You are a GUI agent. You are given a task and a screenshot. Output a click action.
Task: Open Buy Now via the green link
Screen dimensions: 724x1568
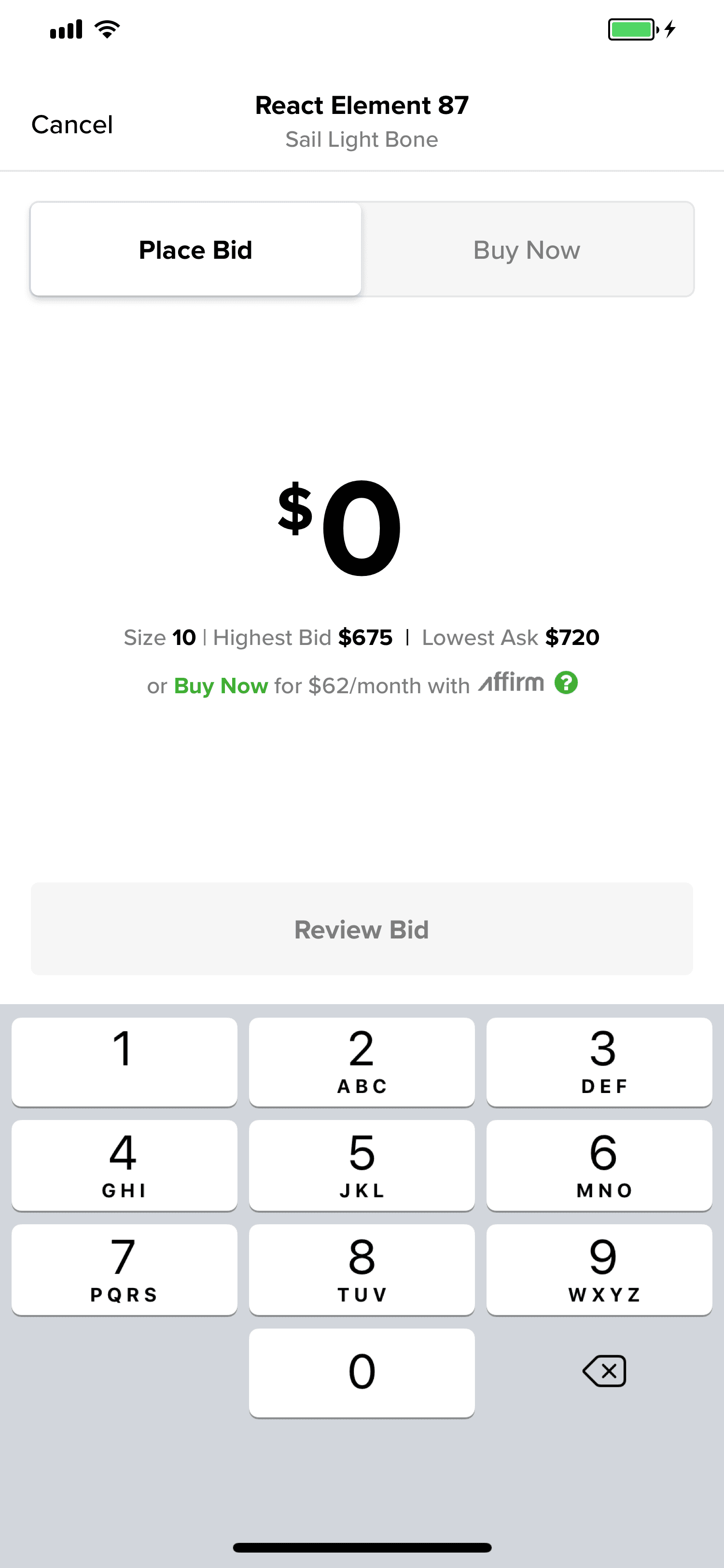click(221, 685)
